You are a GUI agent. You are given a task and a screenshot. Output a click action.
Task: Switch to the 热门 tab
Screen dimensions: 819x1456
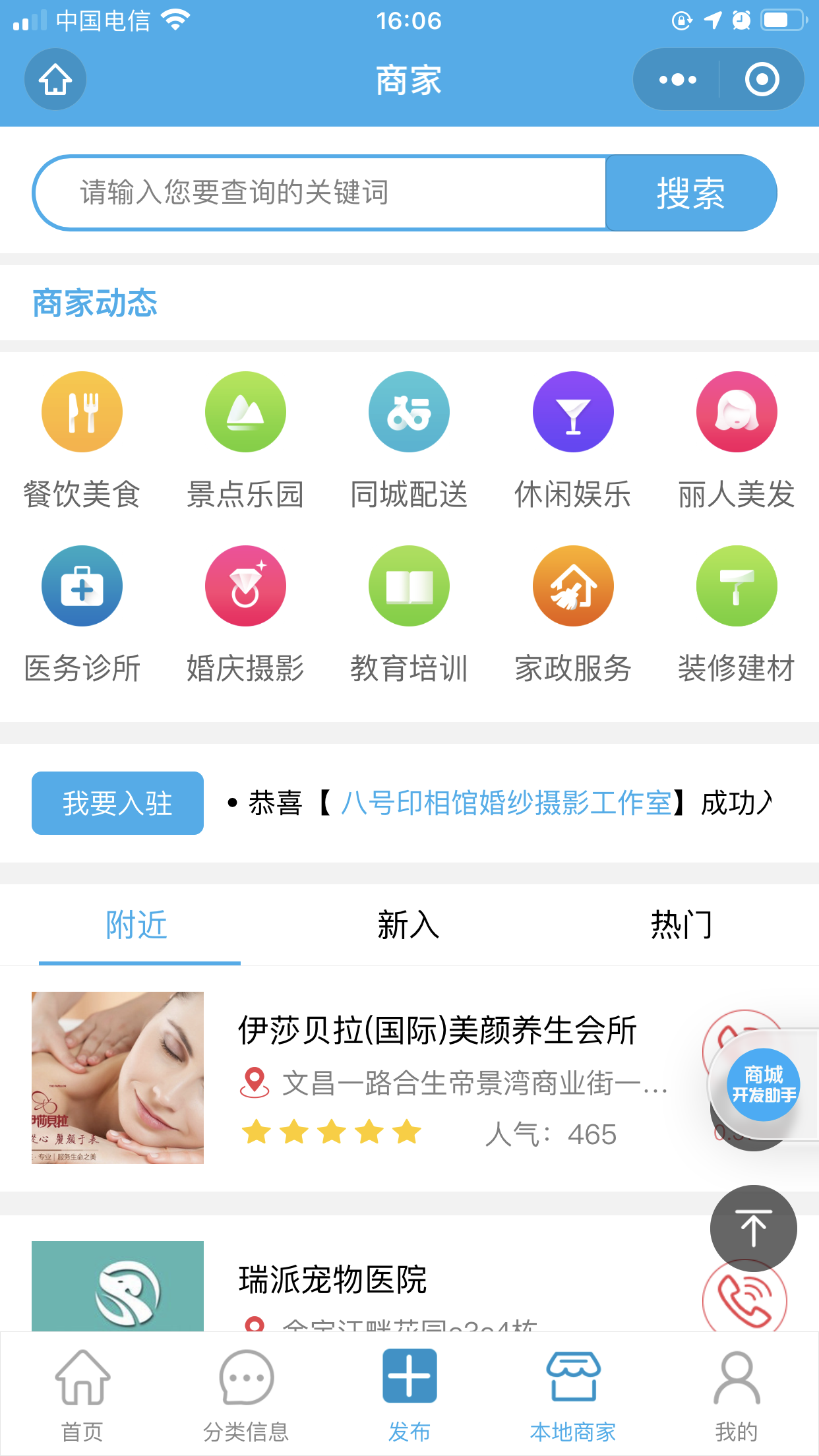click(x=682, y=926)
